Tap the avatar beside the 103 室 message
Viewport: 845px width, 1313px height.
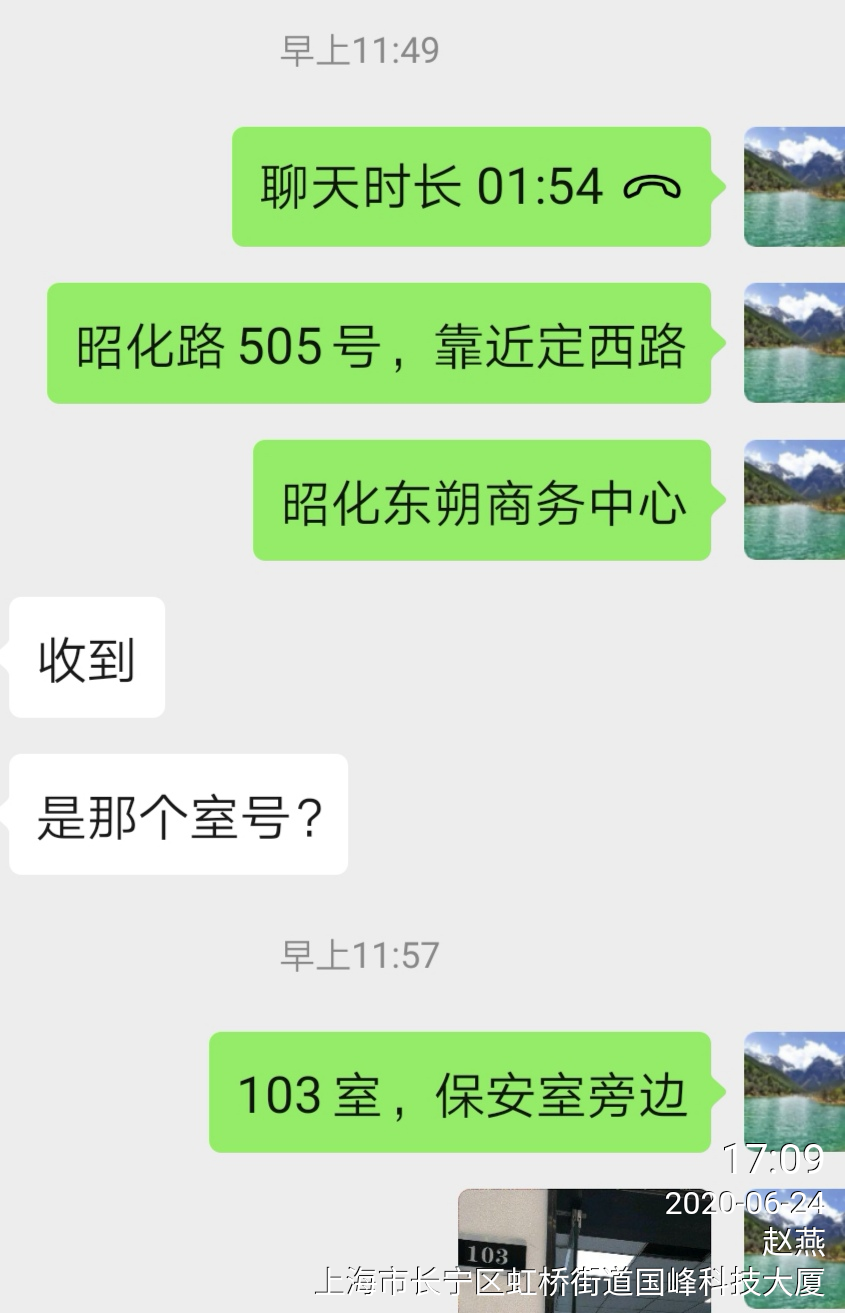794,1091
